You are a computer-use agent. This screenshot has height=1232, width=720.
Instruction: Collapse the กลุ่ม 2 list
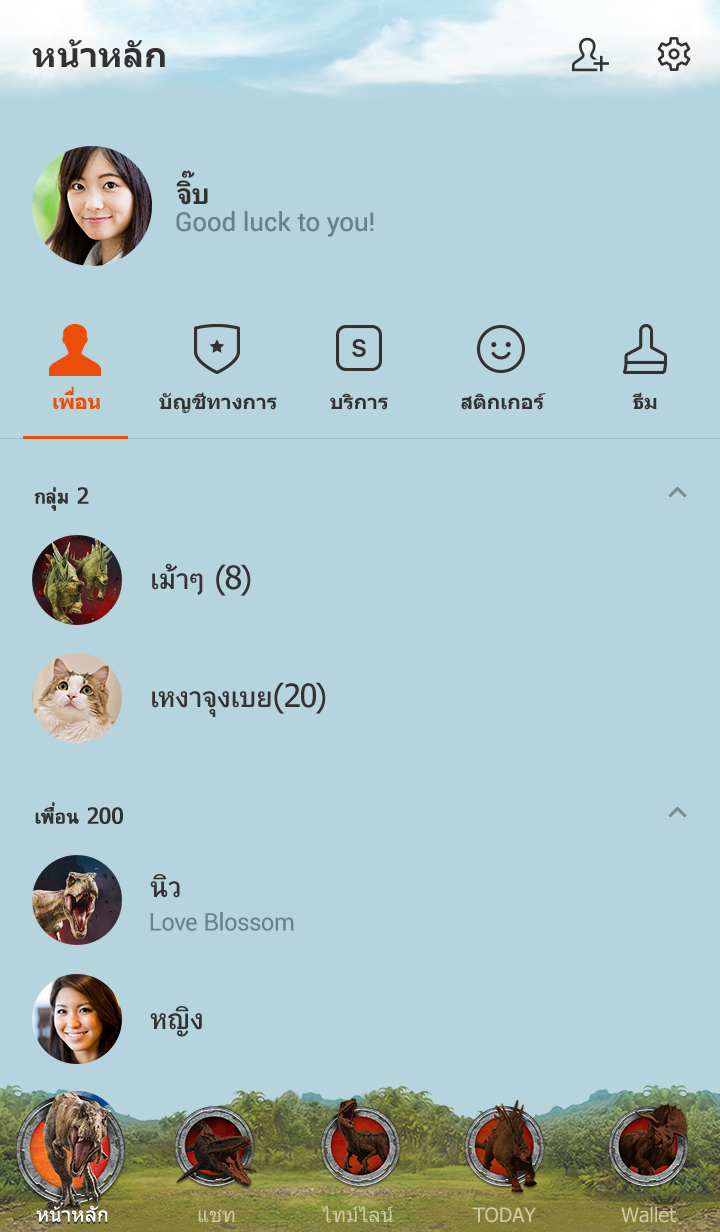(x=677, y=493)
